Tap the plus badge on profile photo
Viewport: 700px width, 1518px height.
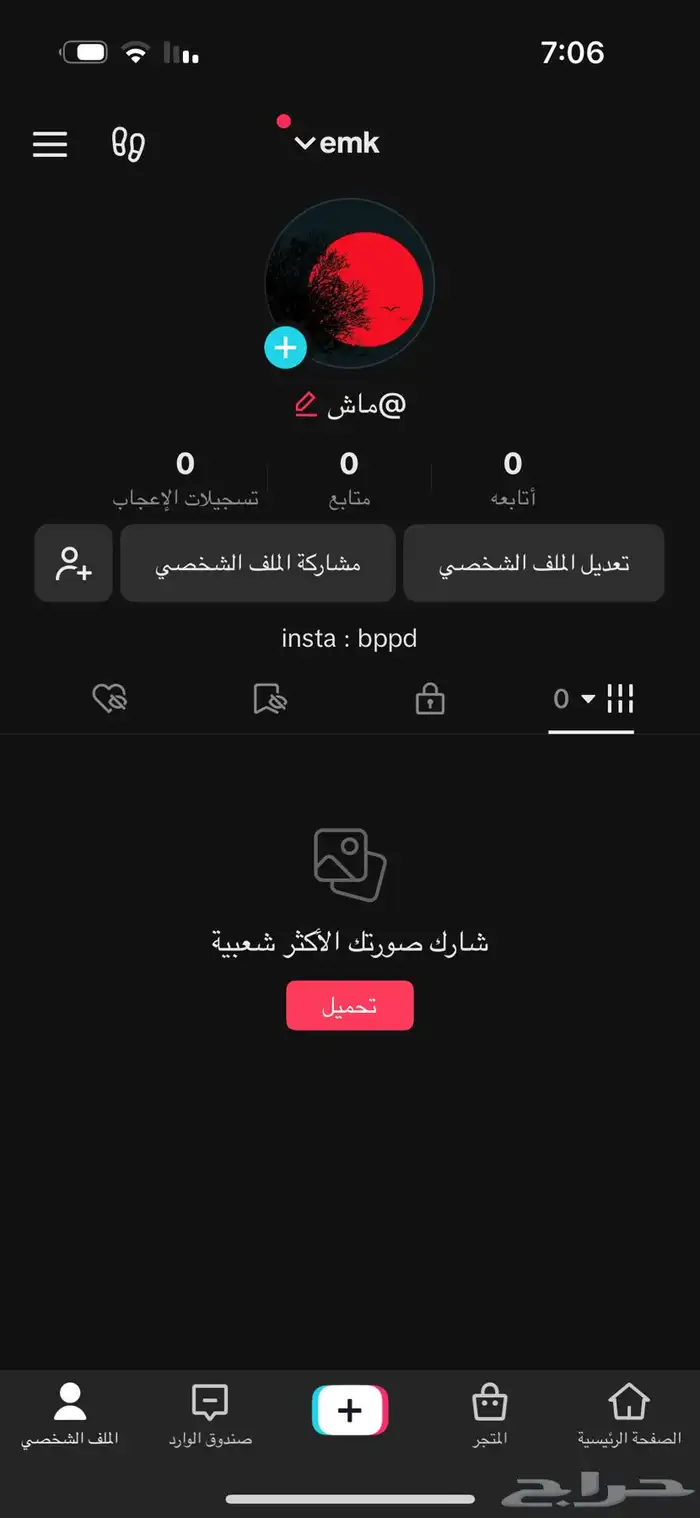(x=285, y=348)
